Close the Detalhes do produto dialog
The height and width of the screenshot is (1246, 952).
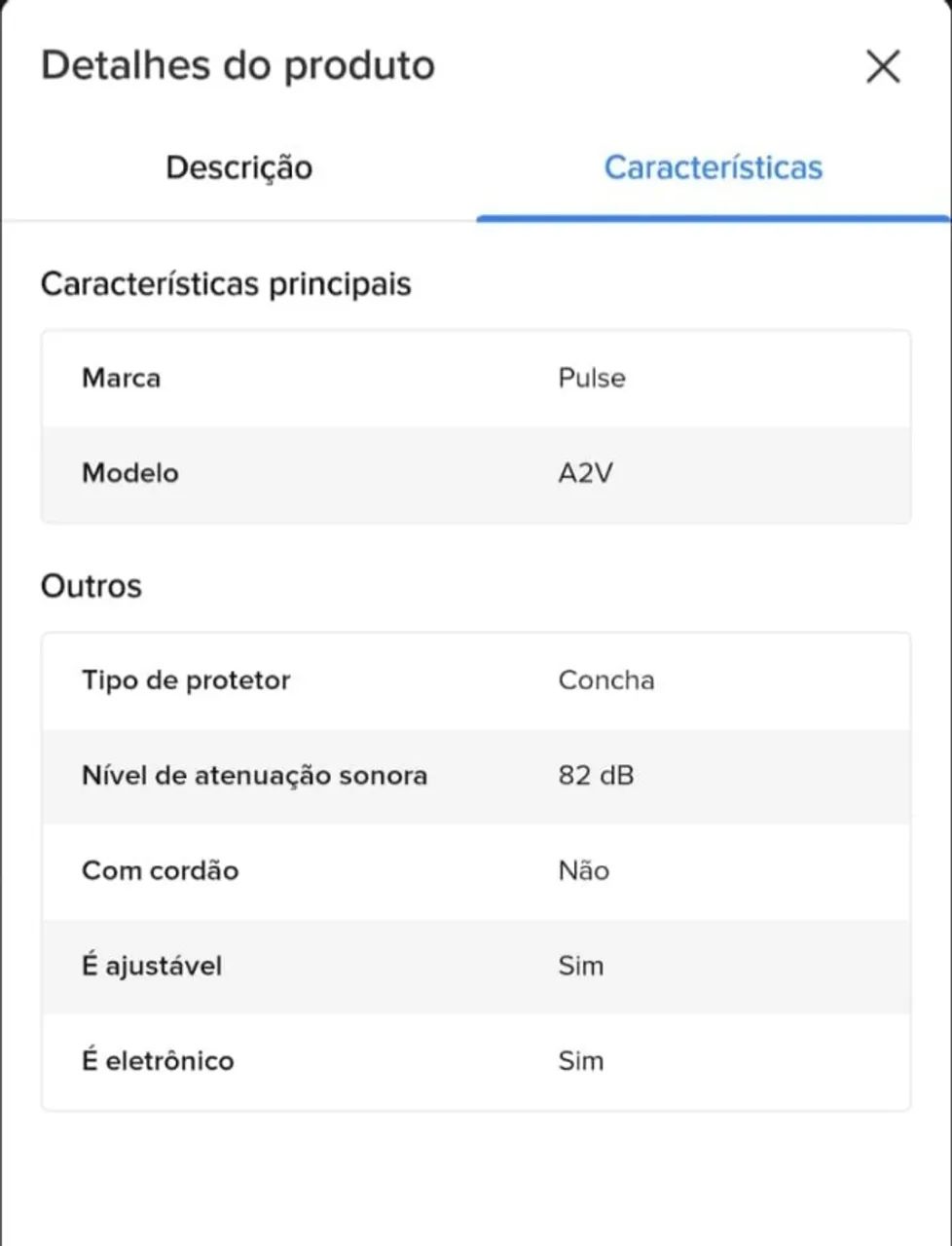coord(883,67)
